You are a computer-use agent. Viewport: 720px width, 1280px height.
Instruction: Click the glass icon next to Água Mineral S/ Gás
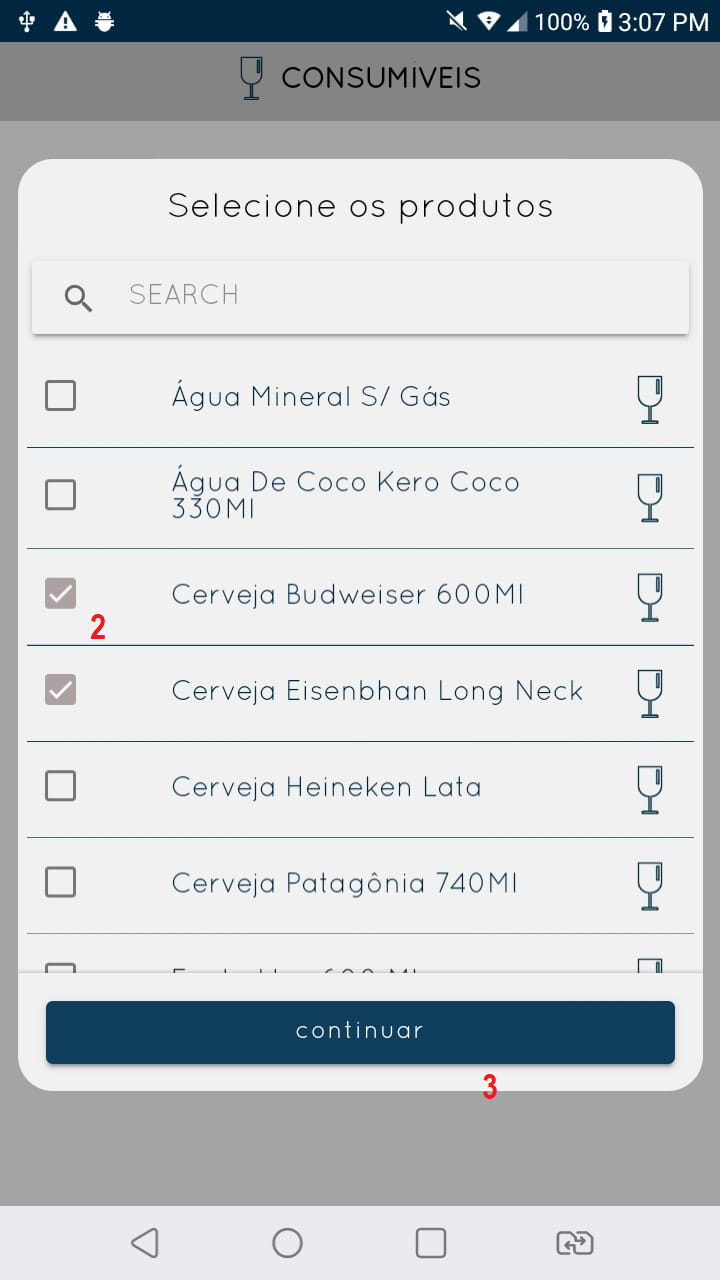click(x=650, y=398)
